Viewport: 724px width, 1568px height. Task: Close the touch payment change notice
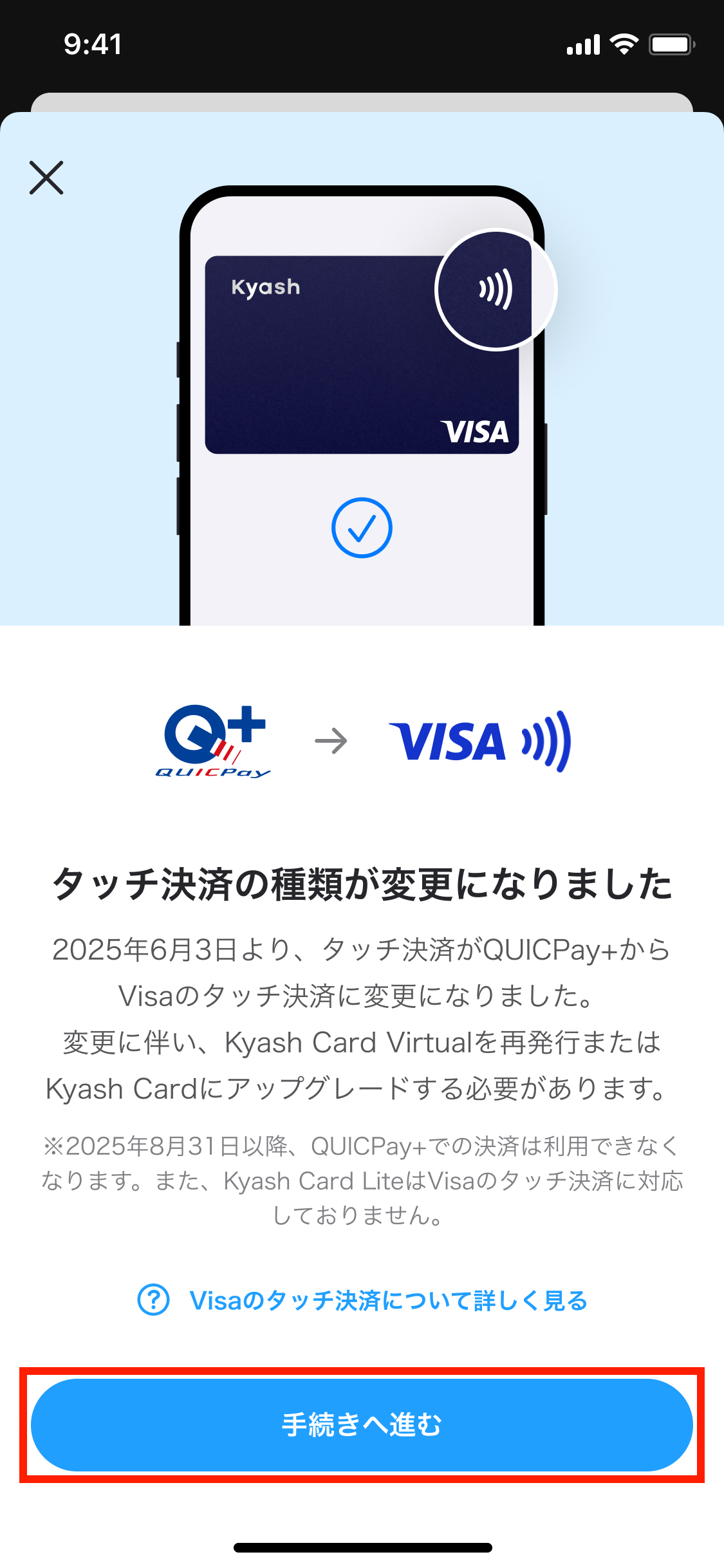coord(46,178)
